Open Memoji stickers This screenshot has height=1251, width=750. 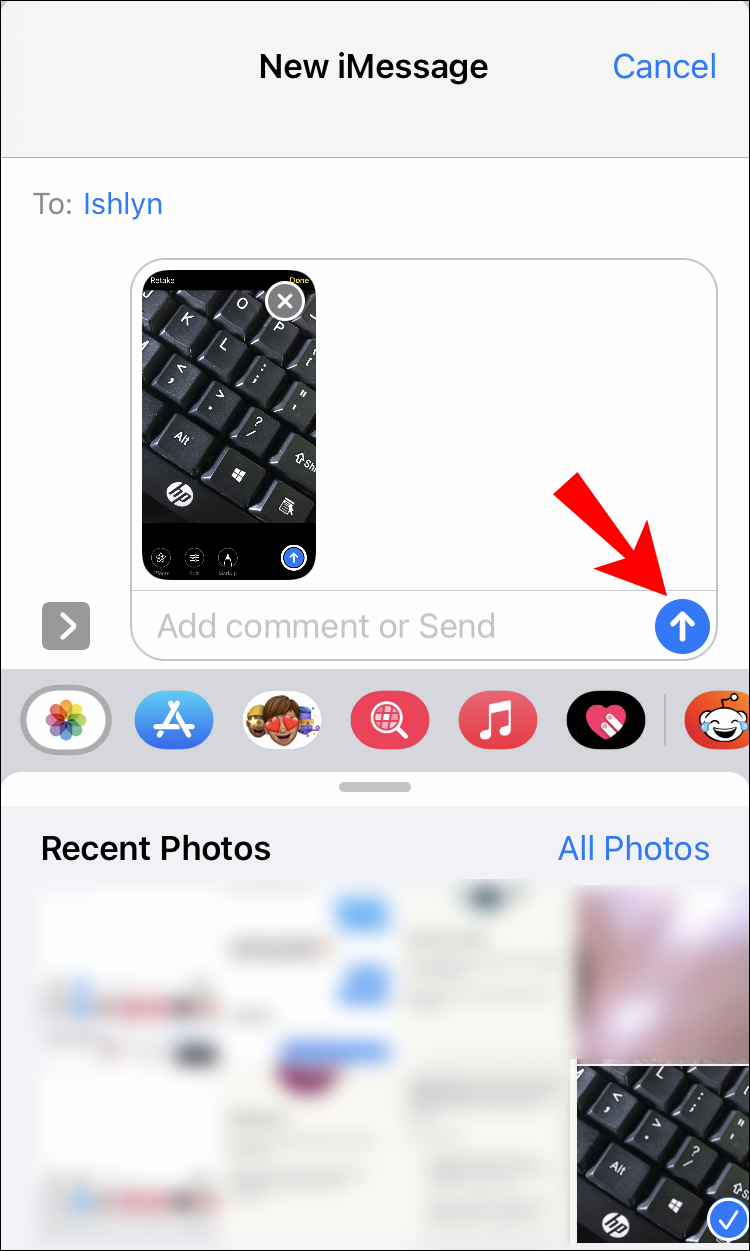[x=282, y=719]
